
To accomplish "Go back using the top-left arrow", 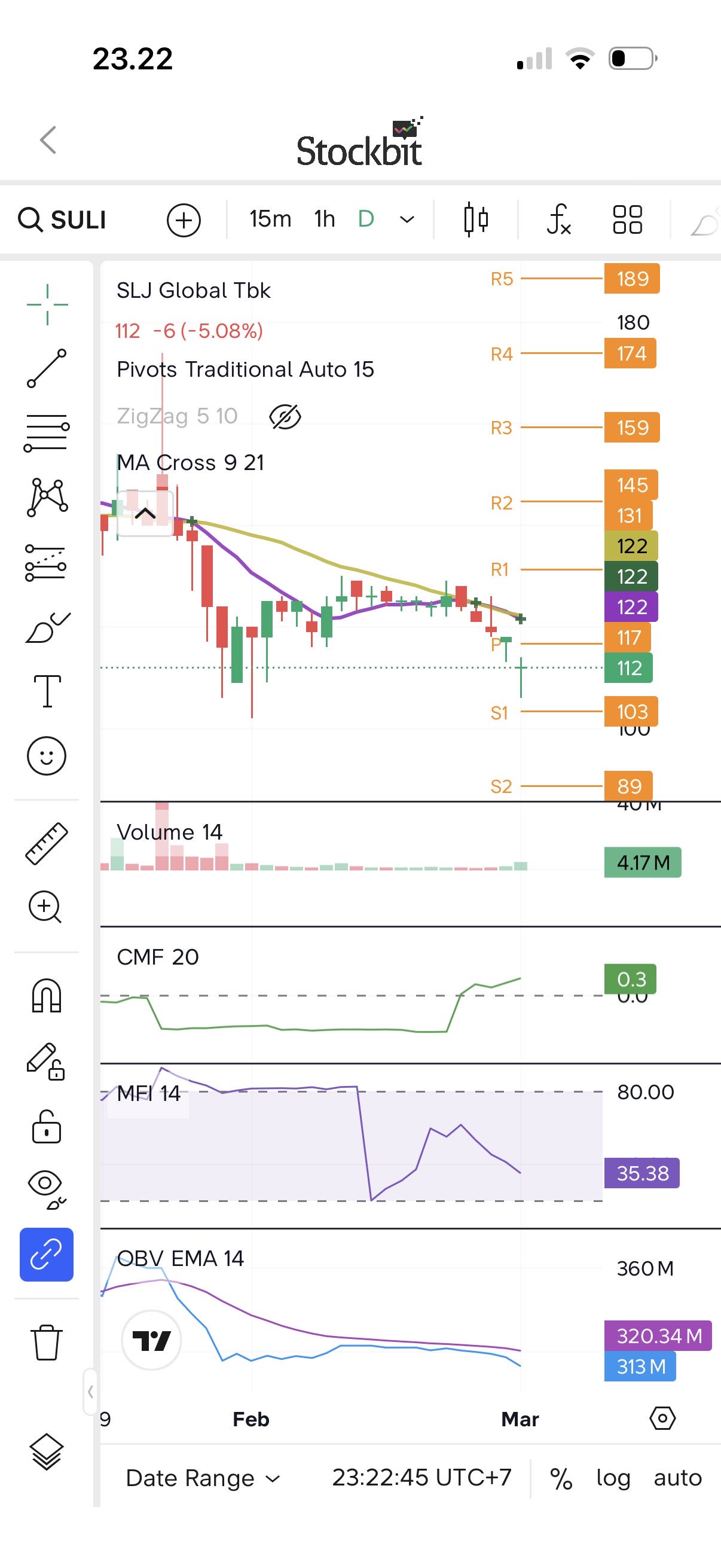I will tap(48, 140).
